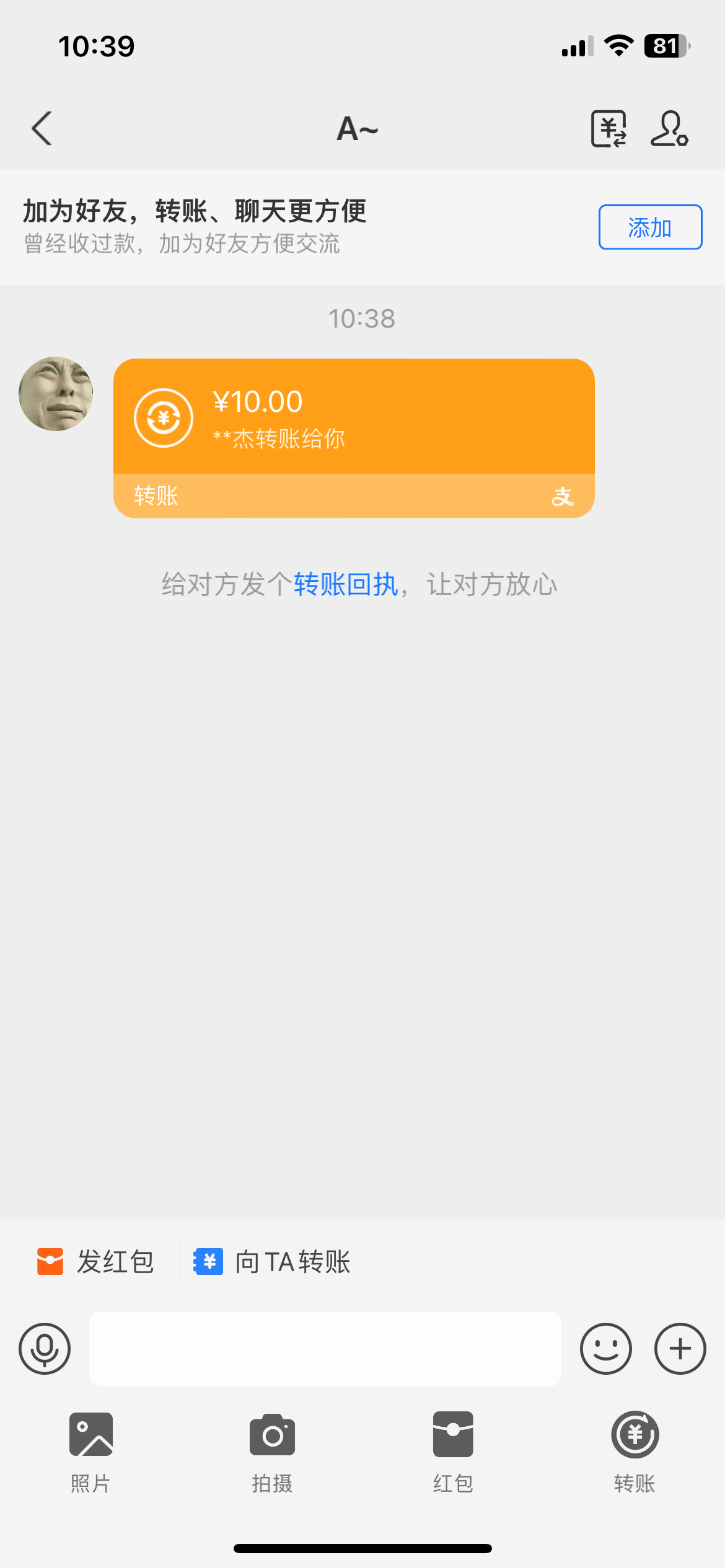The width and height of the screenshot is (725, 1568).
Task: Go back from chat with A~
Action: [42, 128]
